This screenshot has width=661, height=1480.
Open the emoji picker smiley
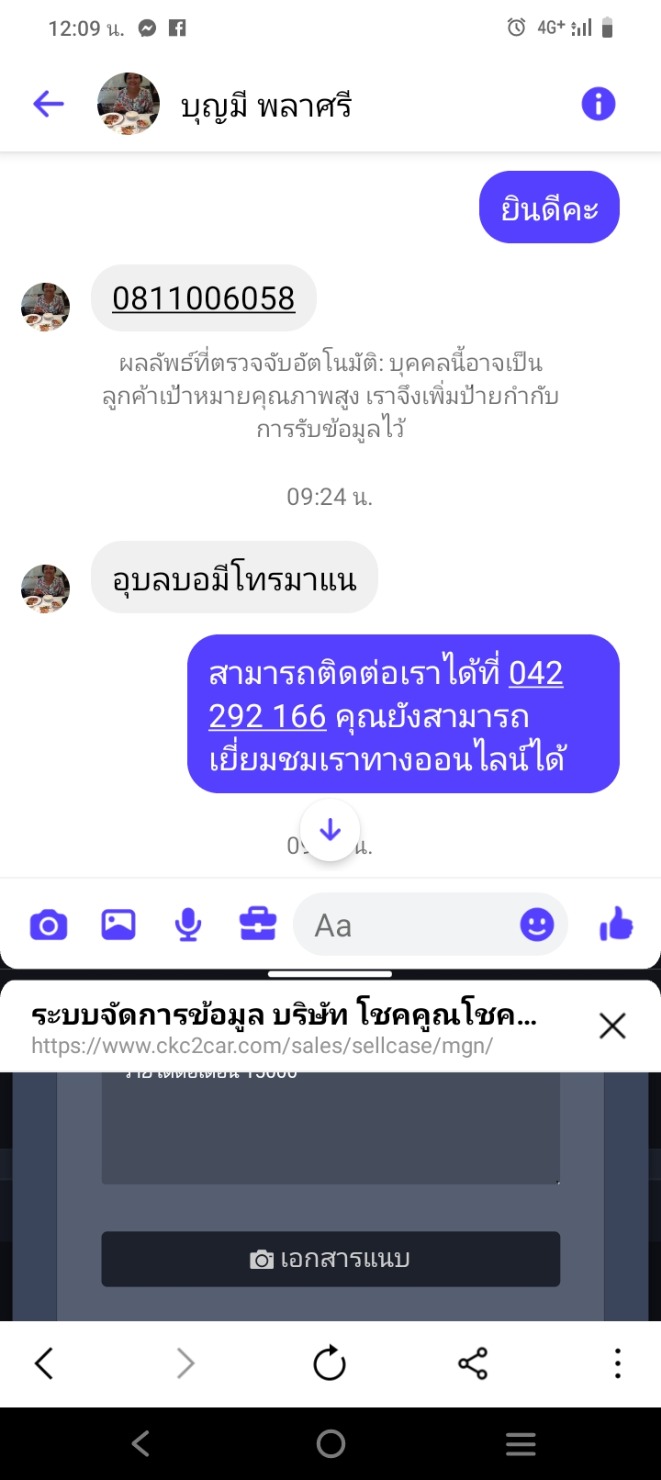(537, 925)
